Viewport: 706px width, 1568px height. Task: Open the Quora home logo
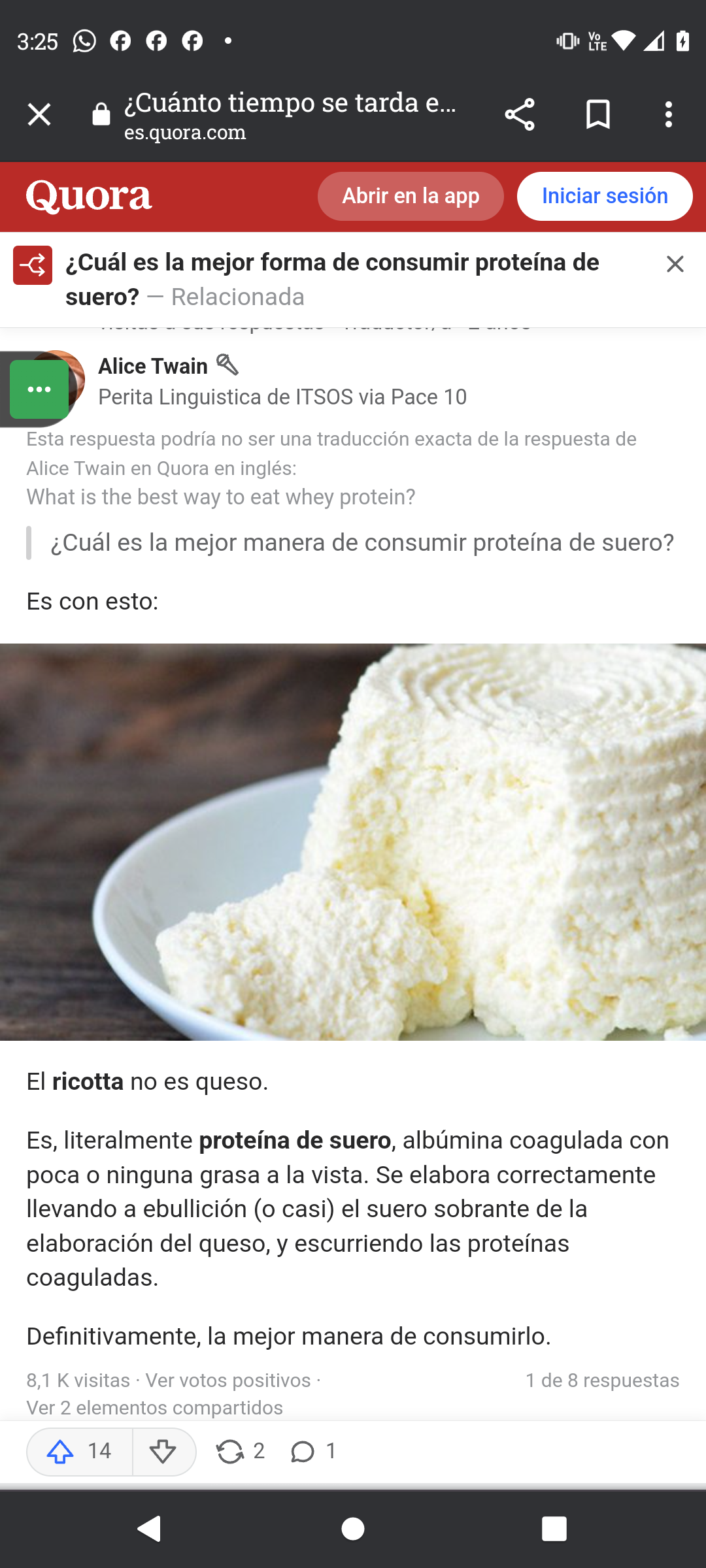coord(89,196)
